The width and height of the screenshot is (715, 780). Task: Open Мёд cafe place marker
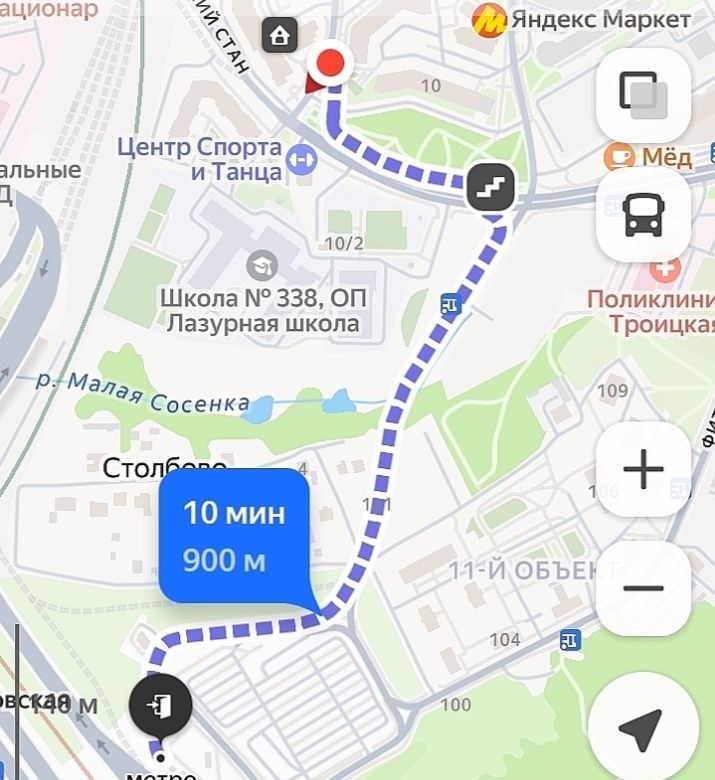pyautogui.click(x=620, y=157)
